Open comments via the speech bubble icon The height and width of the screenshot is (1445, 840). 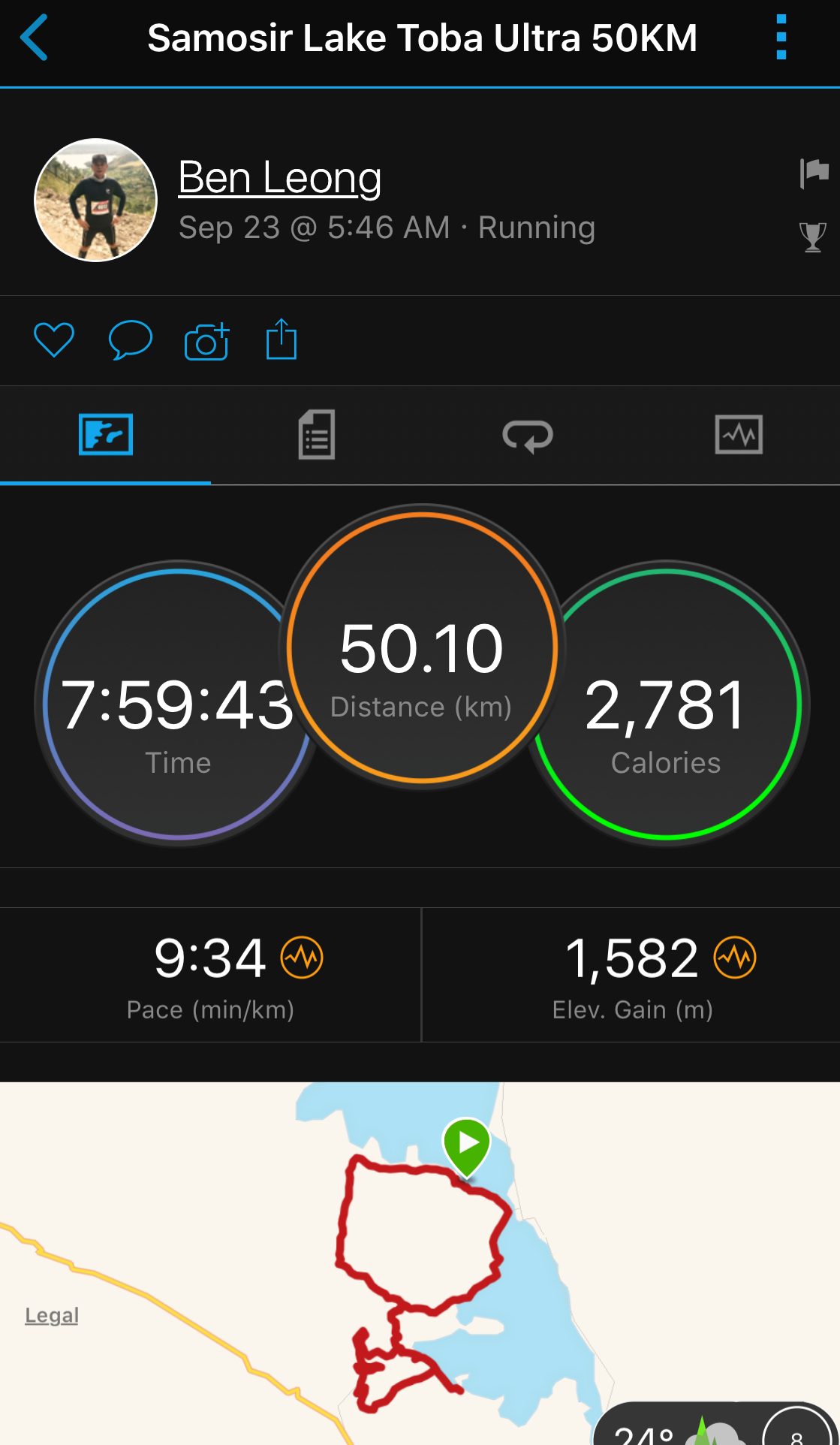131,340
